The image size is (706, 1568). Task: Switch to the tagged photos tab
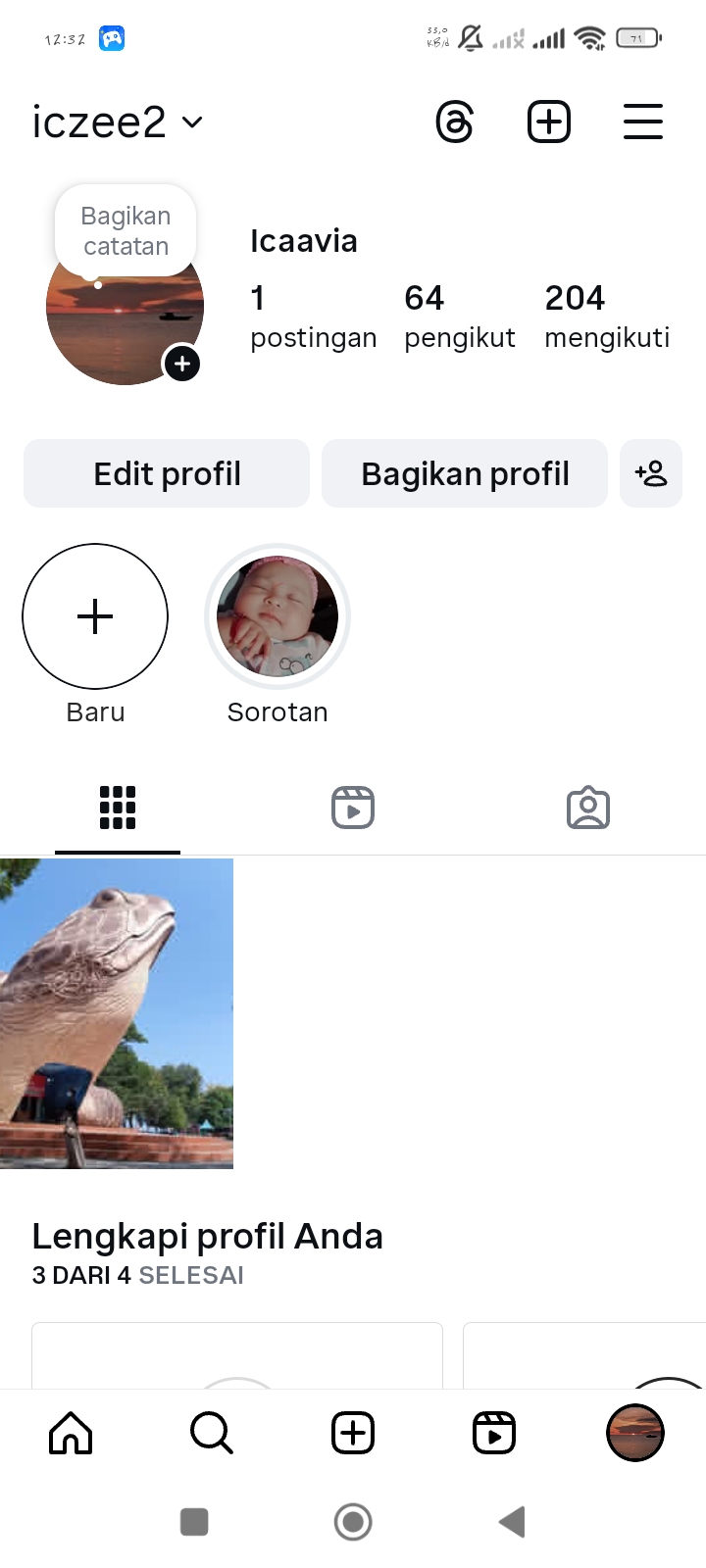click(588, 808)
